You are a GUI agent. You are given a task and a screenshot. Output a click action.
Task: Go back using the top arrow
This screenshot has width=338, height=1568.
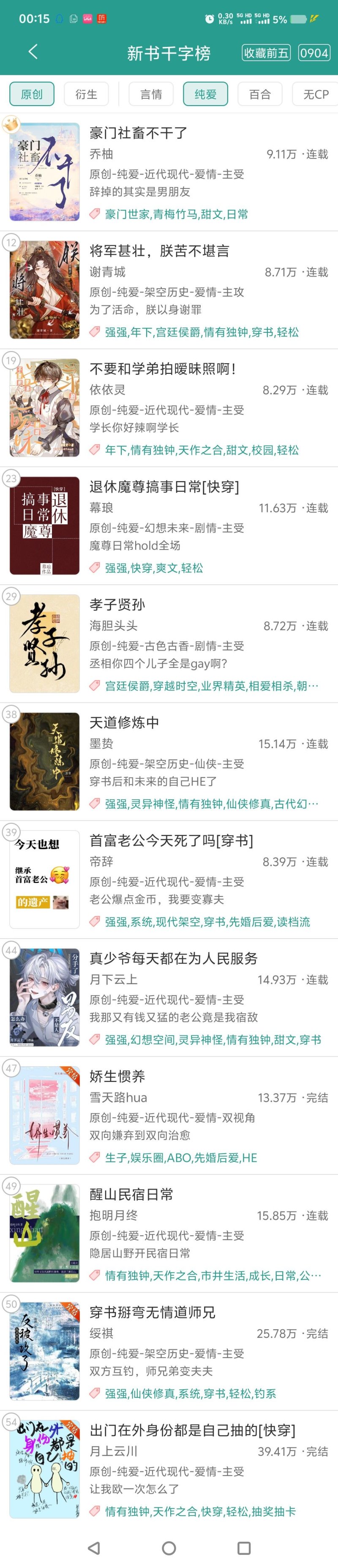[33, 52]
